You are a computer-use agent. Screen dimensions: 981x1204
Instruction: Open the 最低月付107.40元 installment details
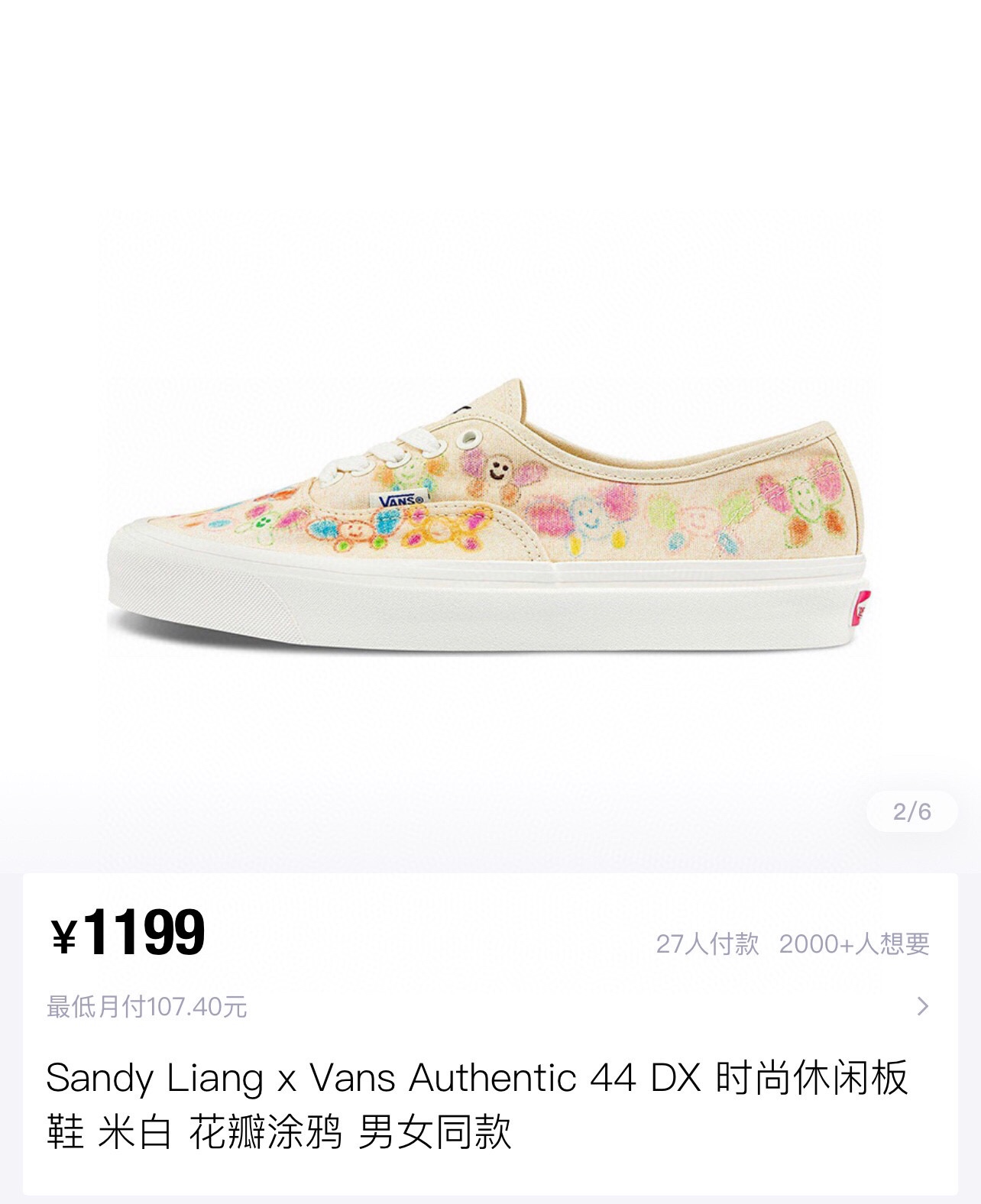pos(489,1006)
